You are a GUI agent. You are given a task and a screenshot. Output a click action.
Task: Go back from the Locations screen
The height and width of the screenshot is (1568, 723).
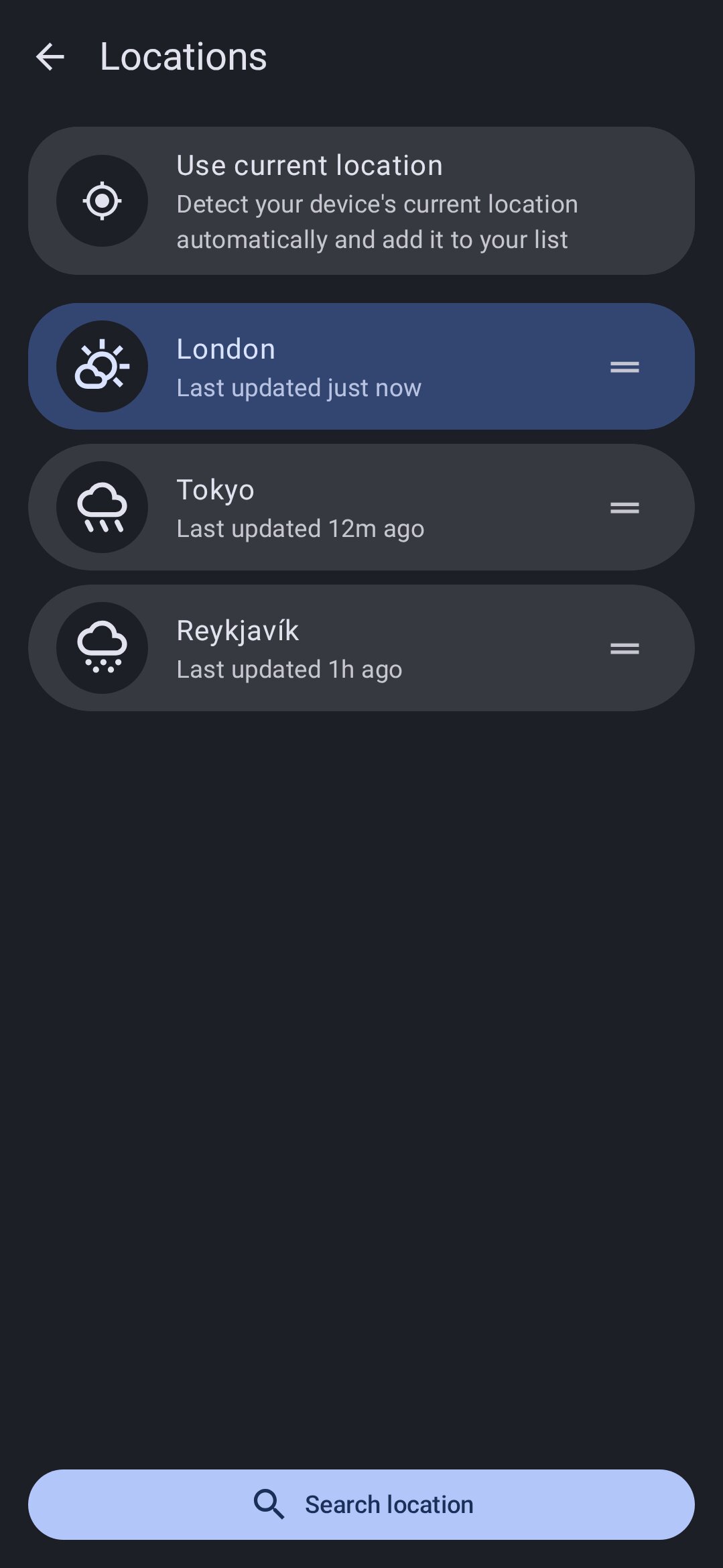(x=50, y=57)
